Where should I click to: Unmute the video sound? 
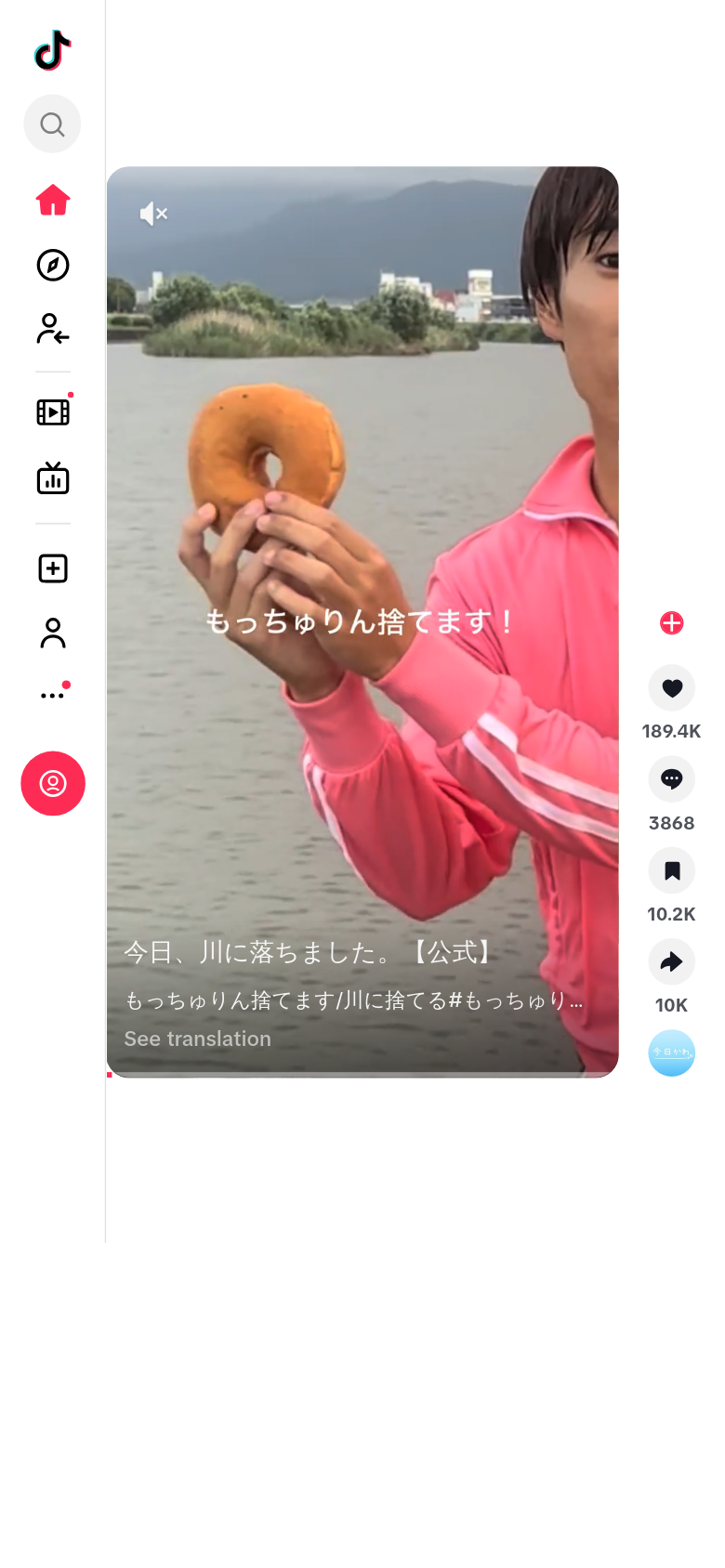pyautogui.click(x=153, y=214)
